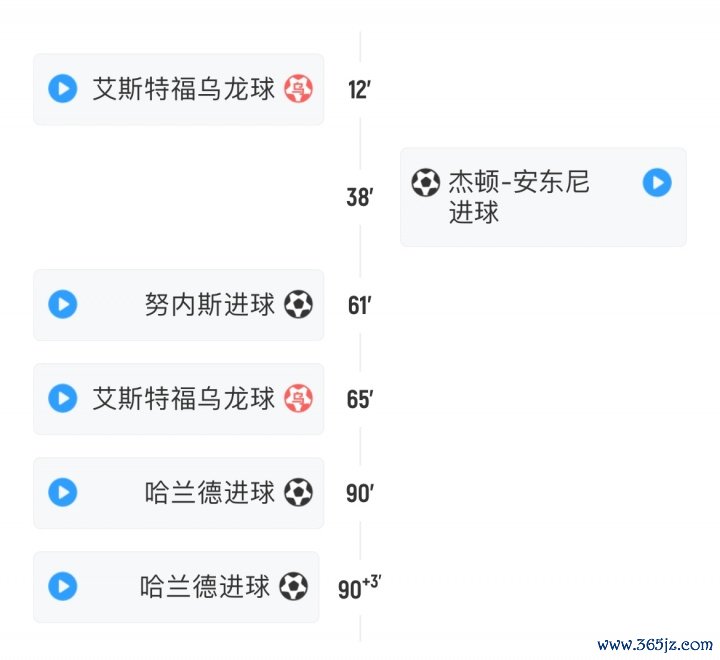Screen dimensions: 720x660
Task: Play the 杰顿-安东尼进球 video at 38'
Action: pyautogui.click(x=656, y=183)
